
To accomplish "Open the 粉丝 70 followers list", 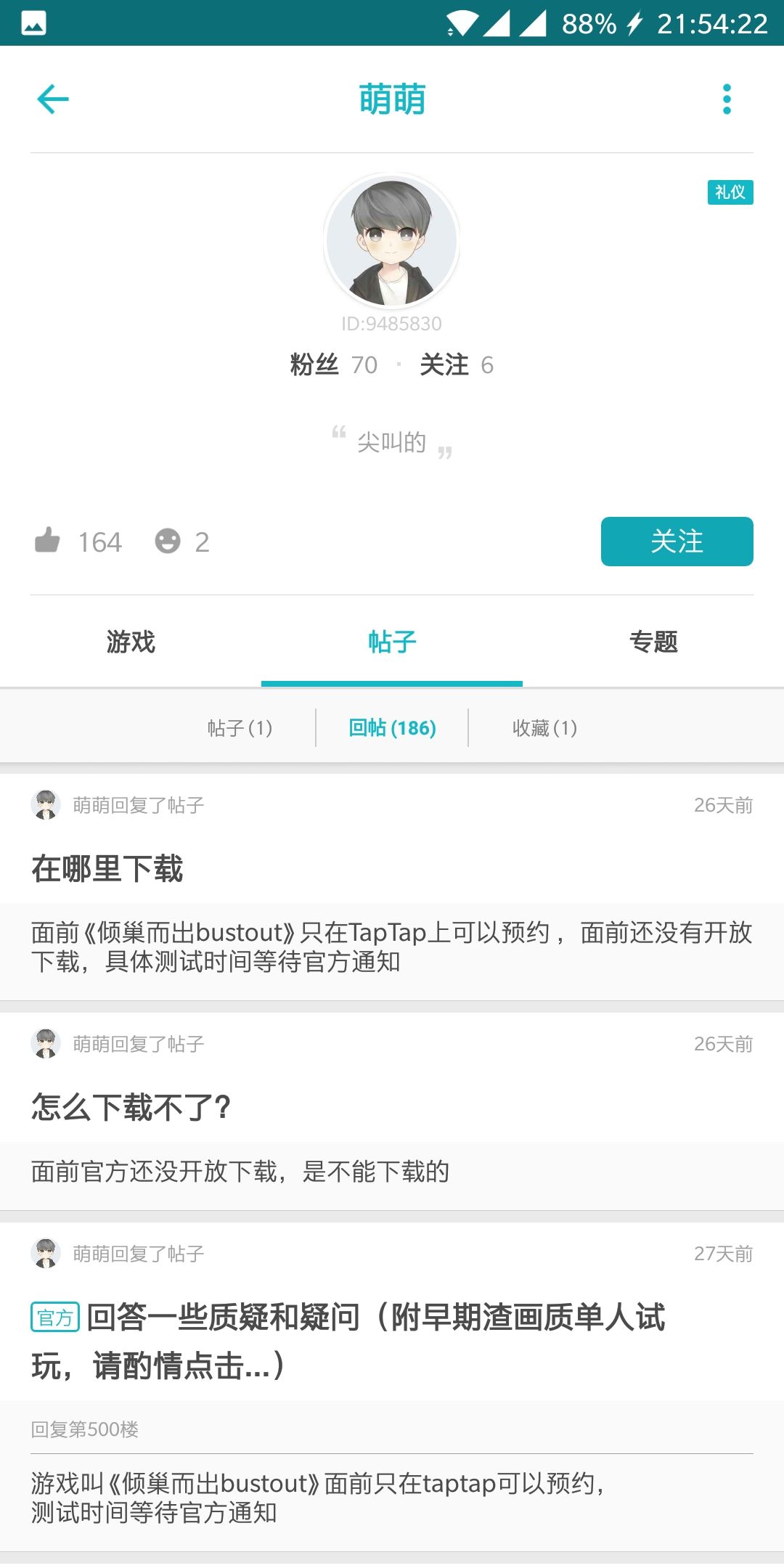I will coord(334,364).
